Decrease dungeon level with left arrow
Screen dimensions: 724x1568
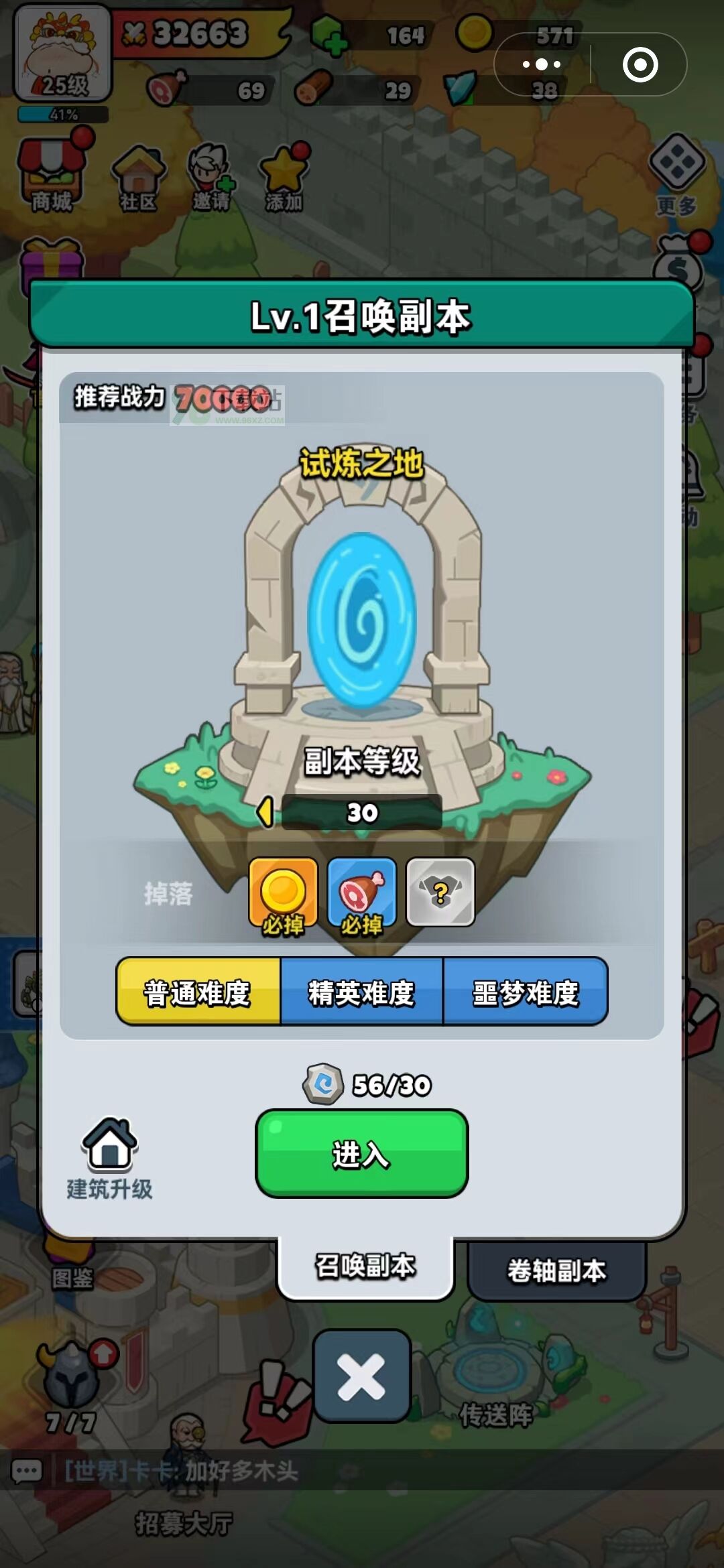coord(265,812)
